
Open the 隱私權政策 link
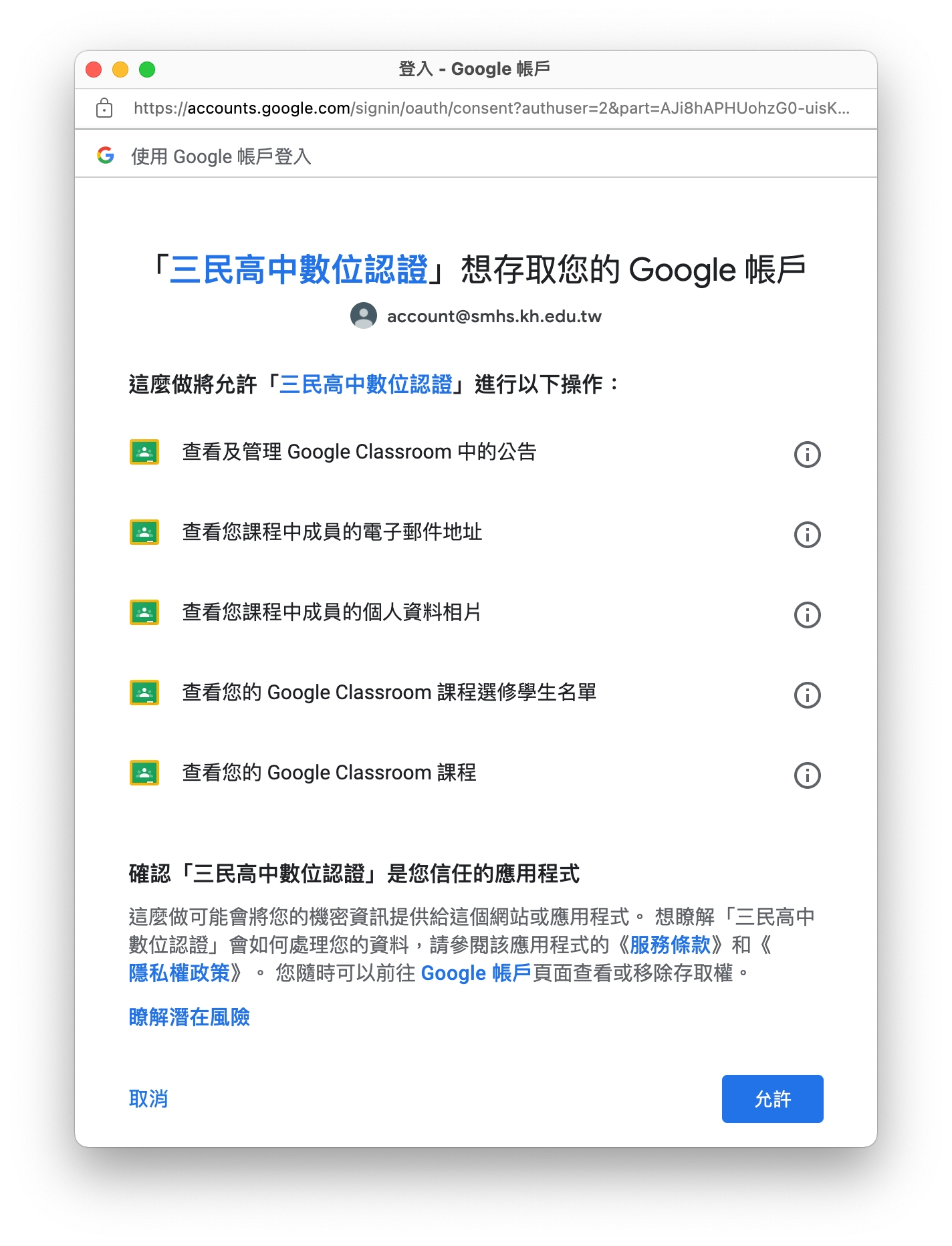179,973
